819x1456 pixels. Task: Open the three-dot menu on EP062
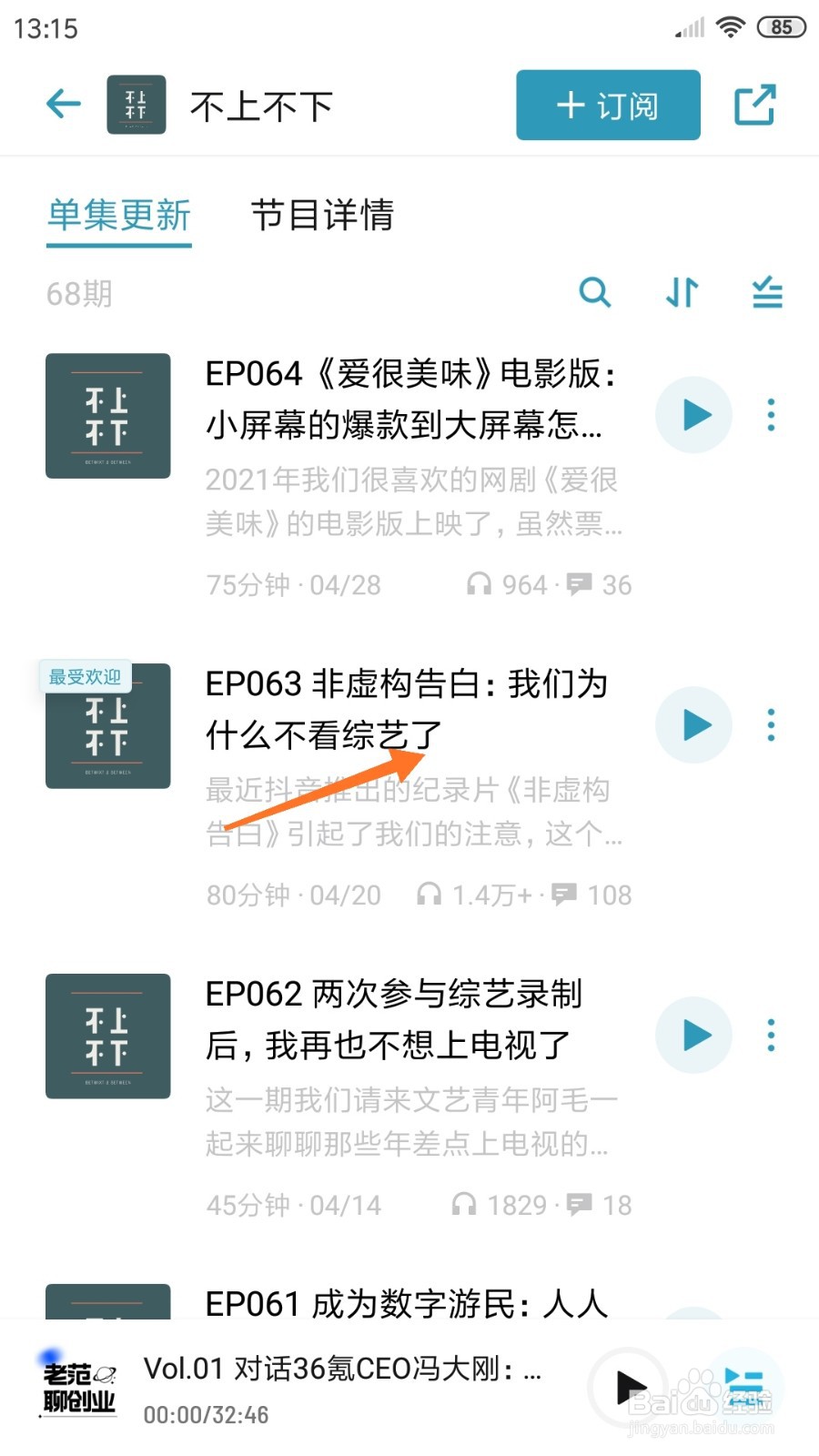[x=771, y=1035]
